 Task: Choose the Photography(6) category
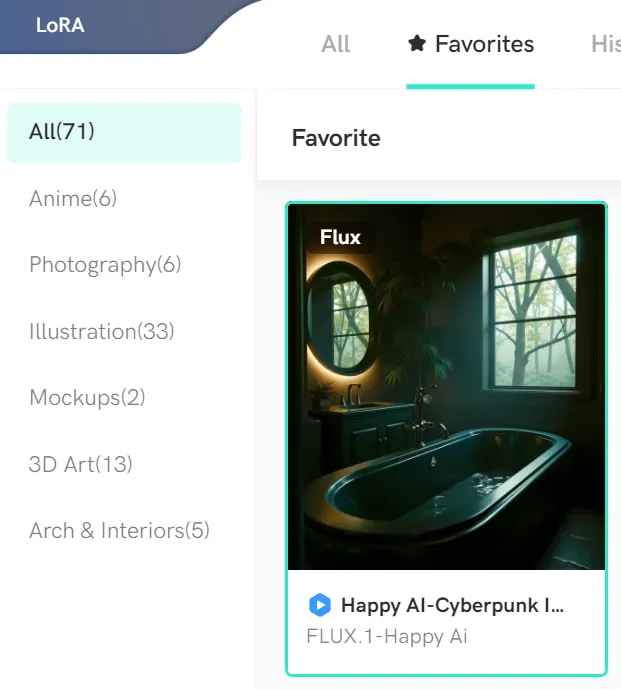pyautogui.click(x=105, y=265)
